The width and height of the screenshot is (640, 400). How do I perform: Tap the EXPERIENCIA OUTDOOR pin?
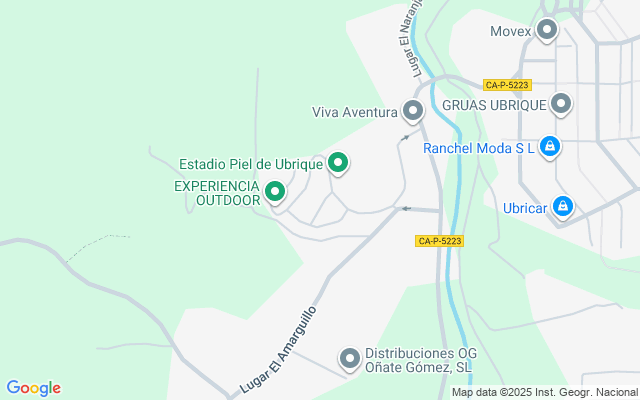(x=275, y=190)
